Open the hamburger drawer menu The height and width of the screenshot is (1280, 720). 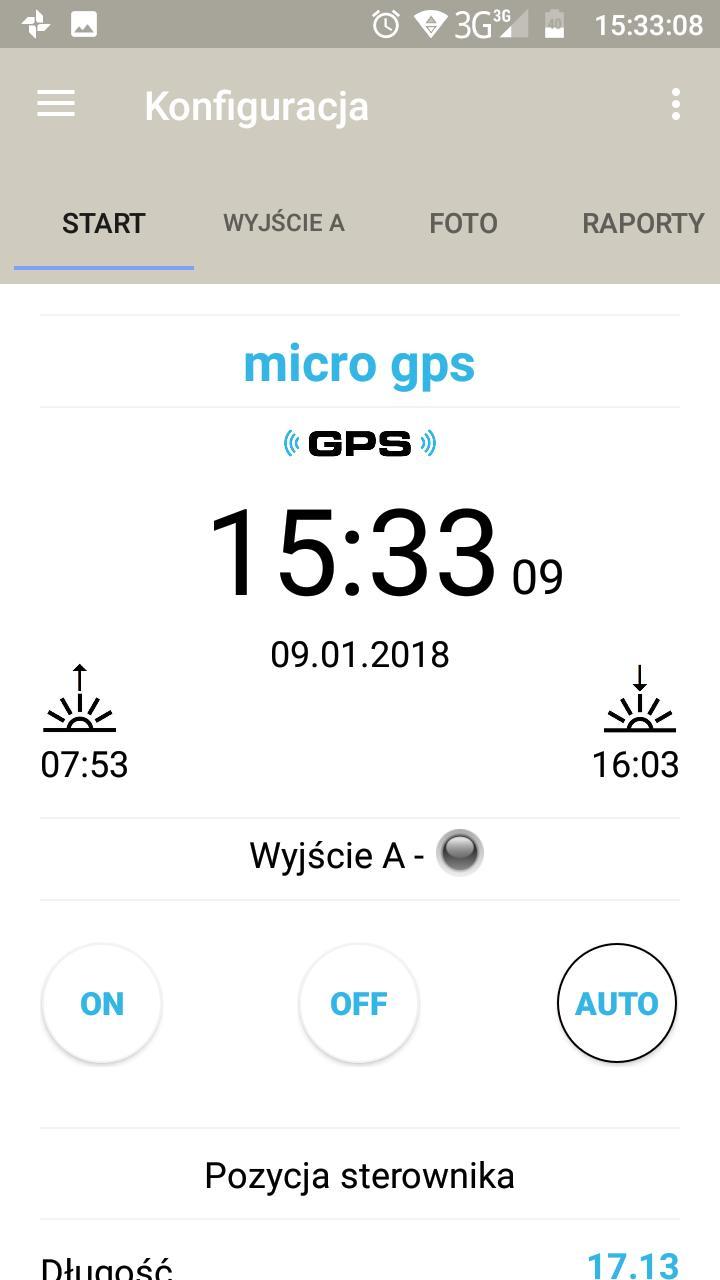coord(56,104)
